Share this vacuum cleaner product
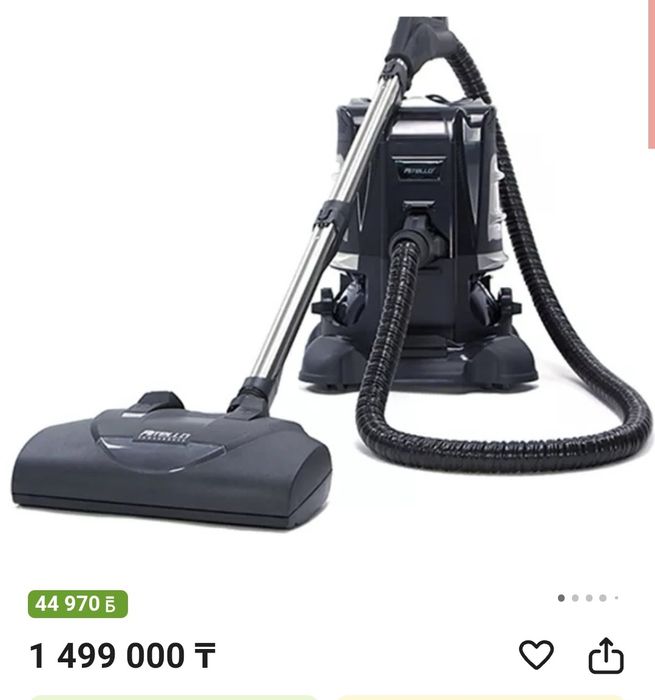The image size is (655, 700). tap(606, 656)
